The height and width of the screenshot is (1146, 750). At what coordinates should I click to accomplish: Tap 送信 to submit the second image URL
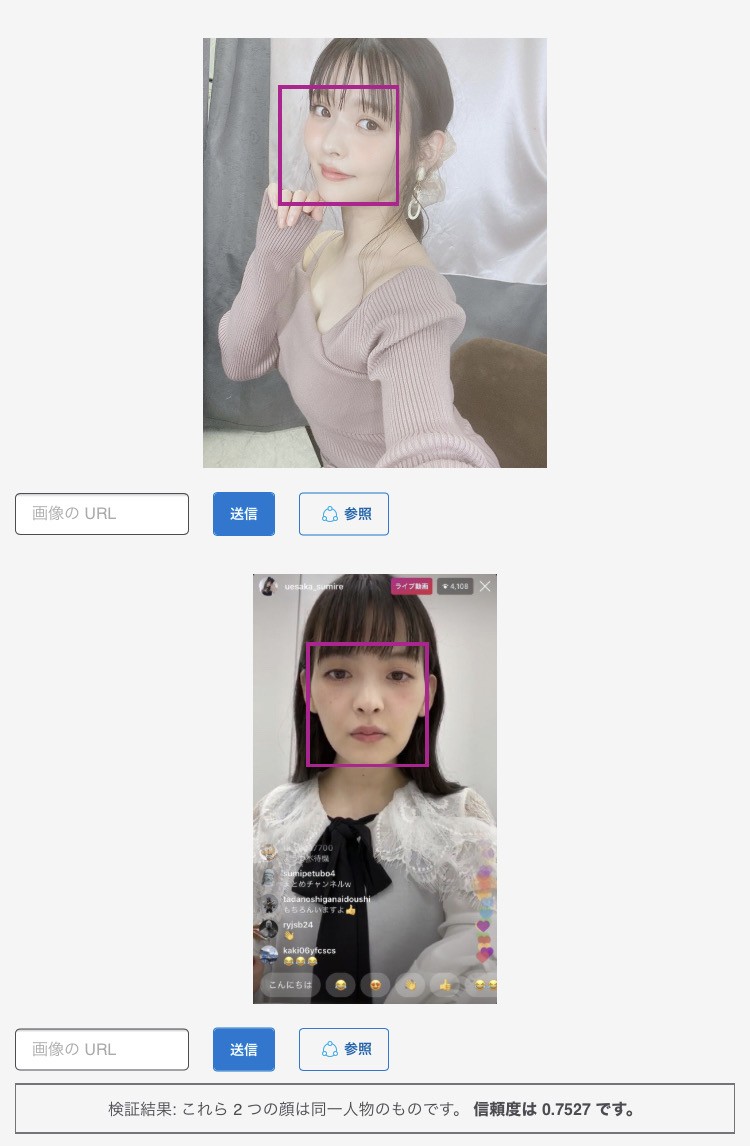point(244,1050)
